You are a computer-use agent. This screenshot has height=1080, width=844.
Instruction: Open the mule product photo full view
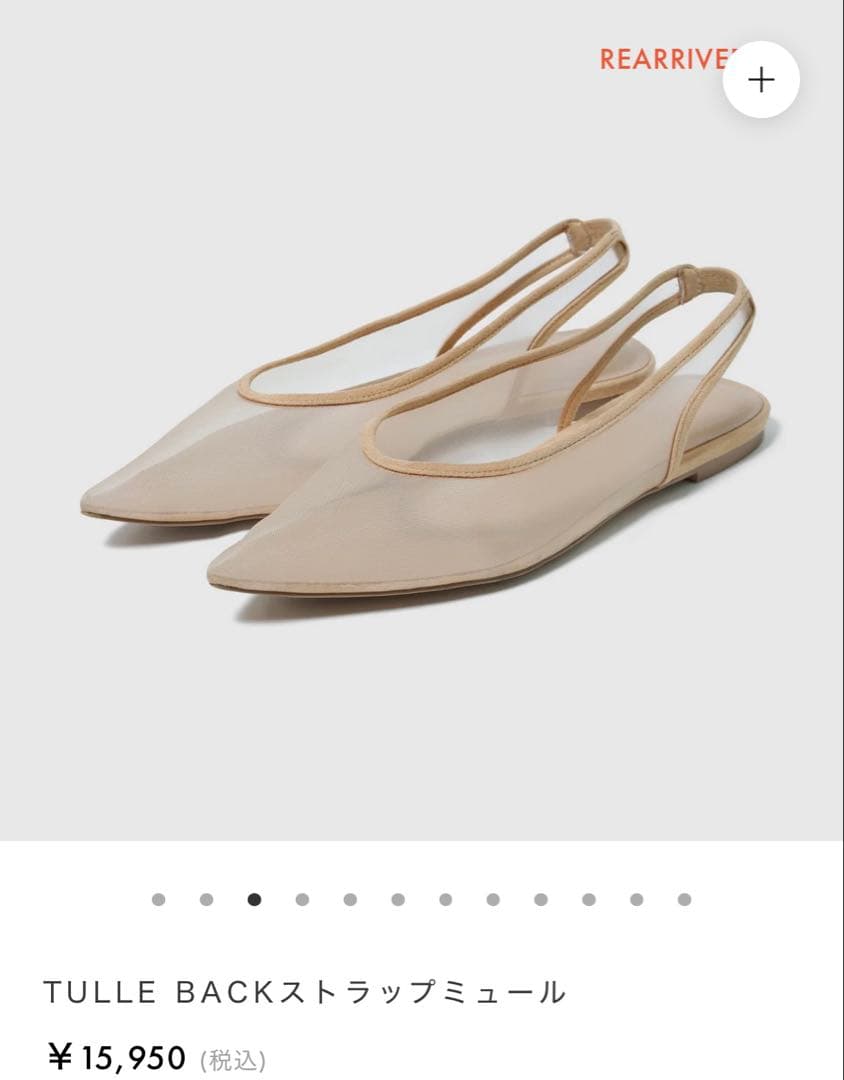tap(420, 420)
